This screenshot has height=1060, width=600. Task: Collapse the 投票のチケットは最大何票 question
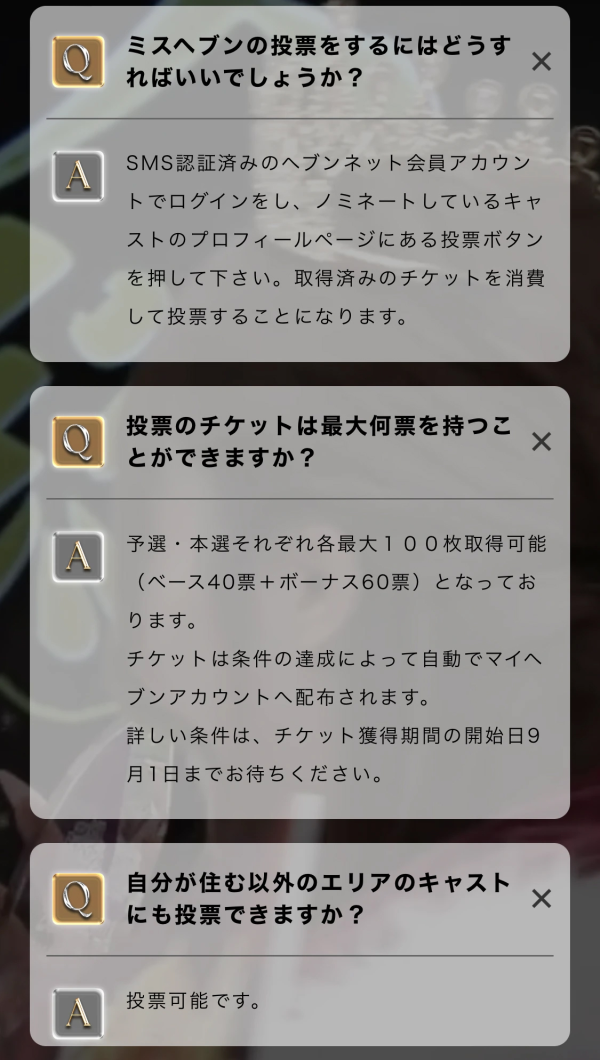point(541,442)
